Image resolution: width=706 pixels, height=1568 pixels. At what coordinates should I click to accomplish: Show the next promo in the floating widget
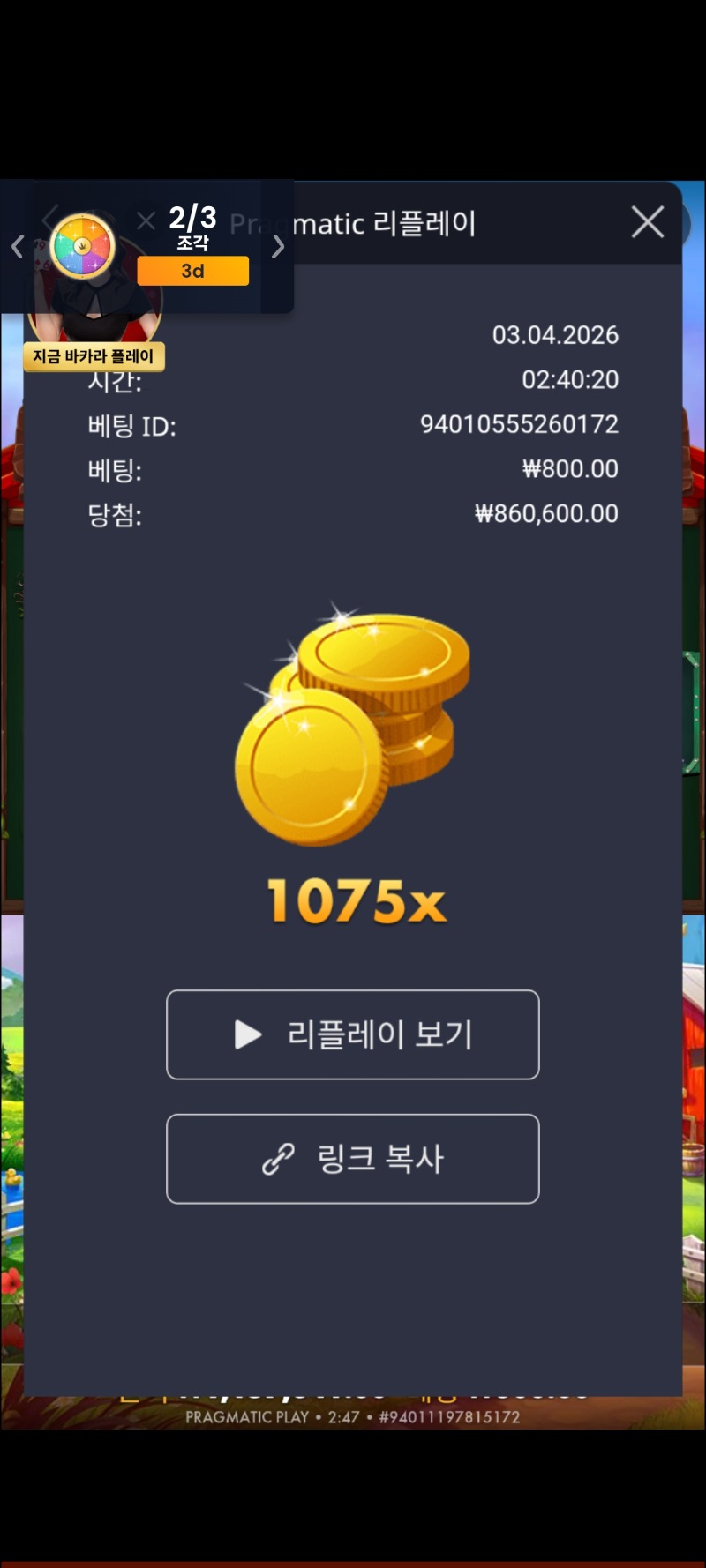278,247
